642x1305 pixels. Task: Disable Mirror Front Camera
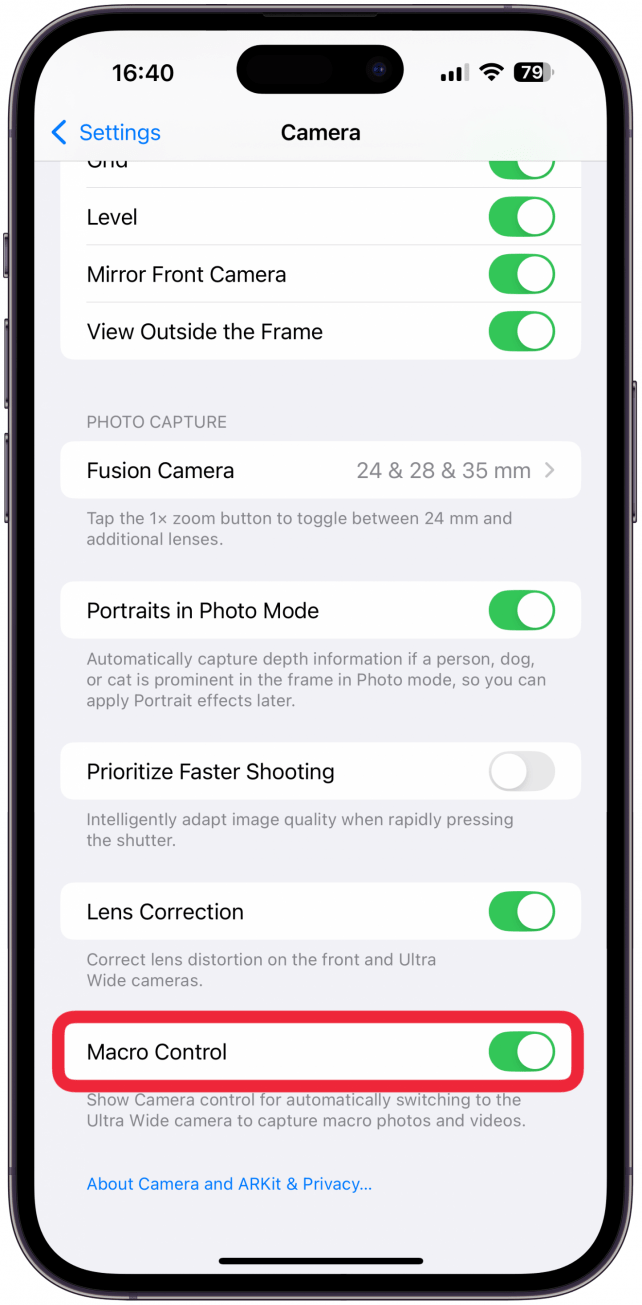(521, 274)
